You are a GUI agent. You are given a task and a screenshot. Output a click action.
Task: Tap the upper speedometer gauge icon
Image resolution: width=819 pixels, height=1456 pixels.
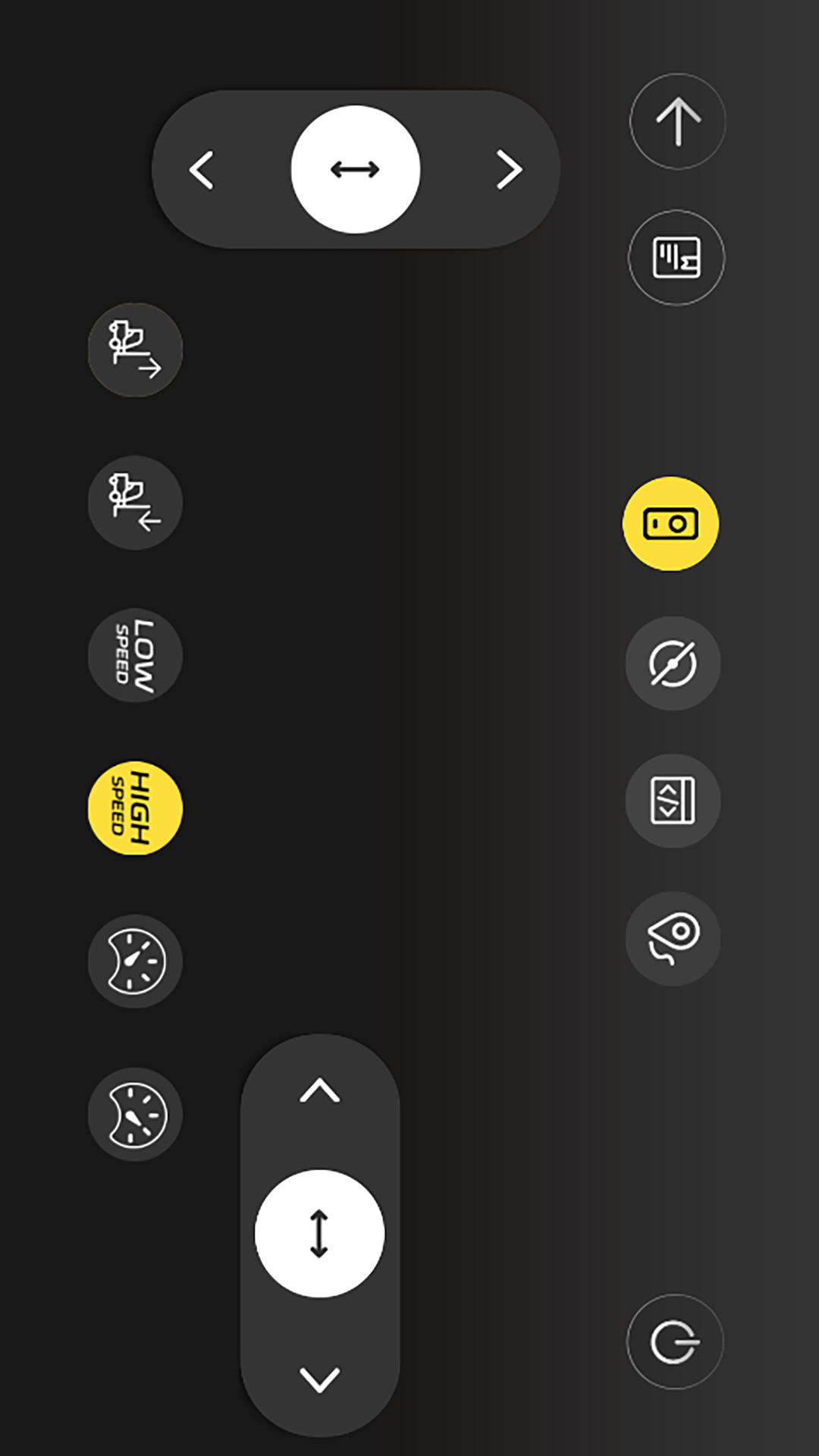(x=135, y=962)
